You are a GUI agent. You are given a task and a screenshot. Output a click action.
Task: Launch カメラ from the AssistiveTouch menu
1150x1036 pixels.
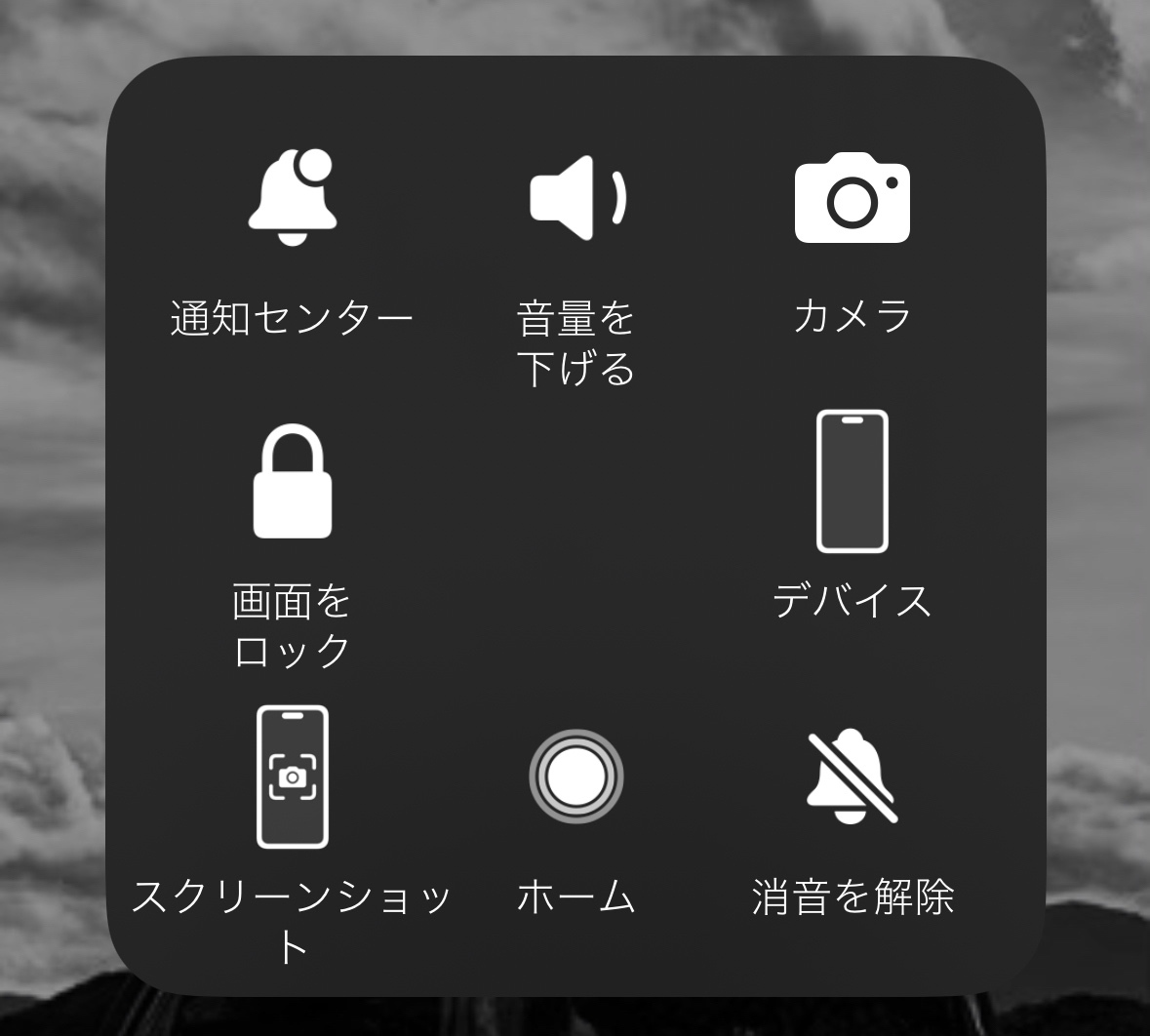pos(853,242)
